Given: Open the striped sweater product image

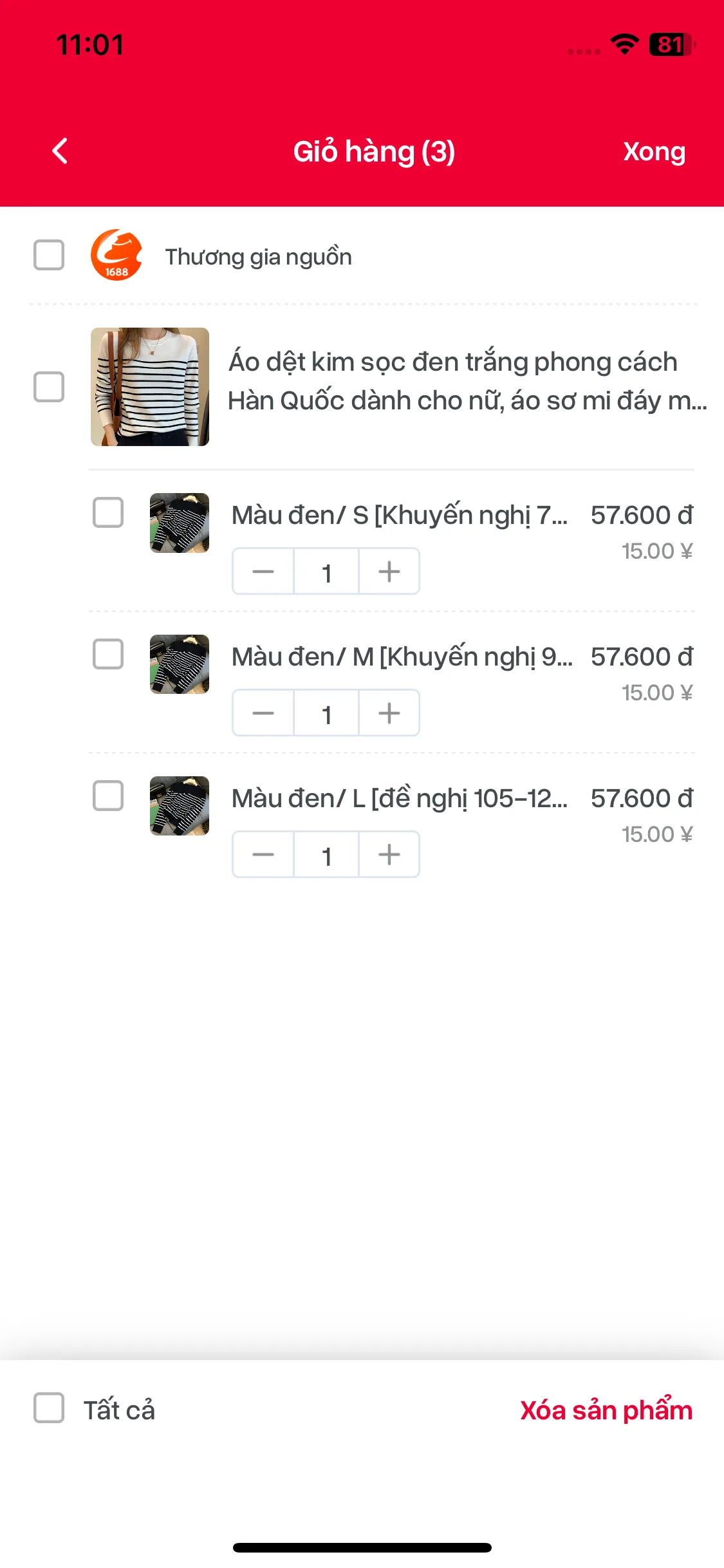Looking at the screenshot, I should coord(150,387).
